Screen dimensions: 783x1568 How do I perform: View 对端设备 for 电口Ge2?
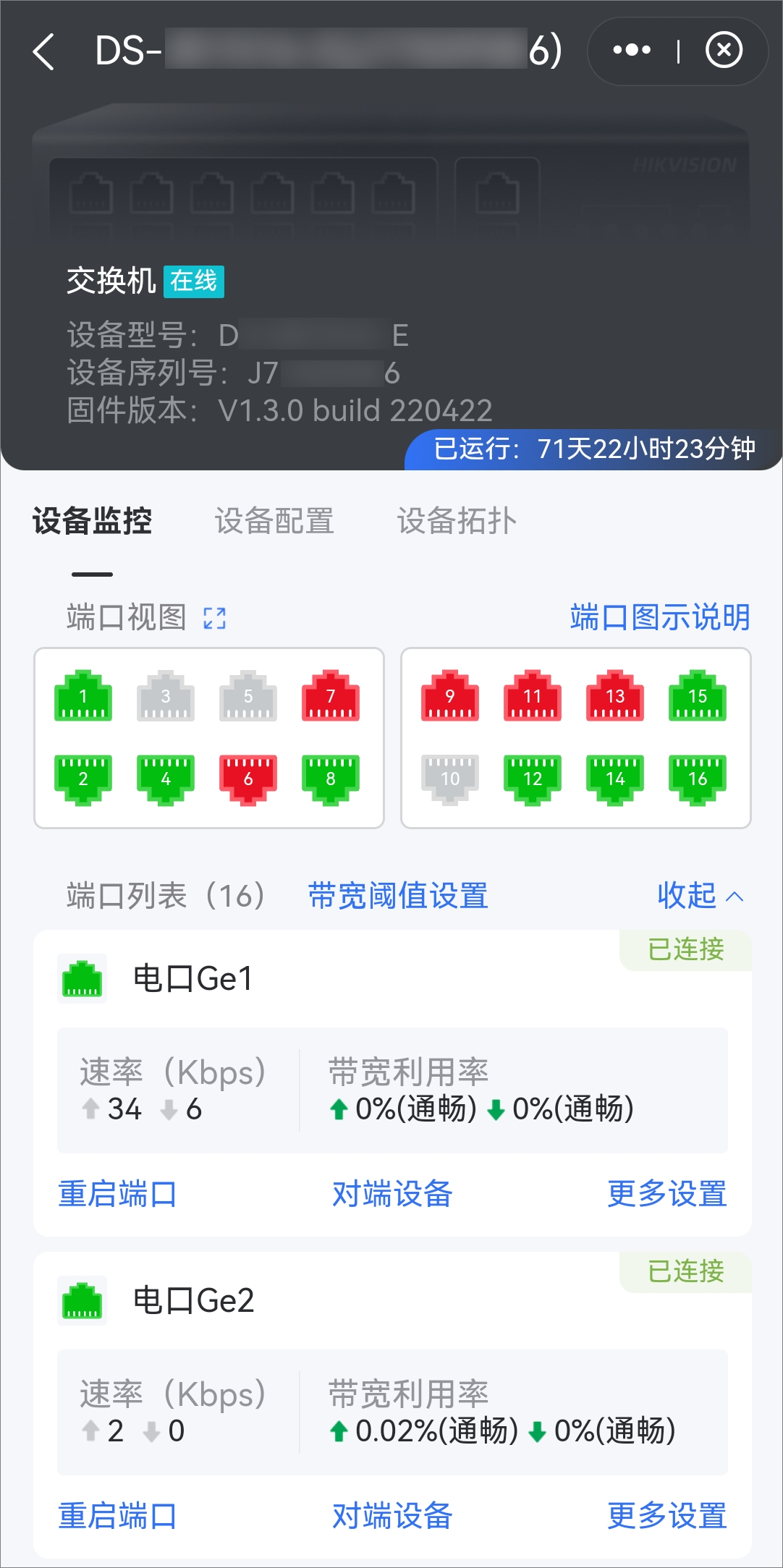[392, 1516]
